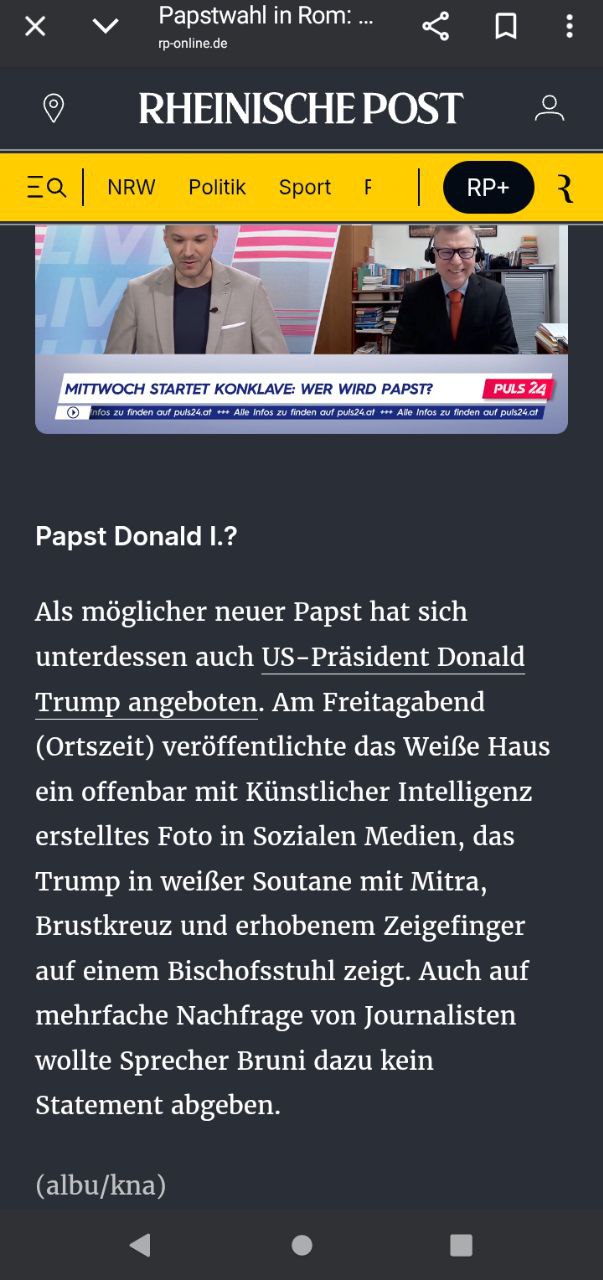Viewport: 603px width, 1280px height.
Task: Switch to the Politik section
Action: click(217, 187)
